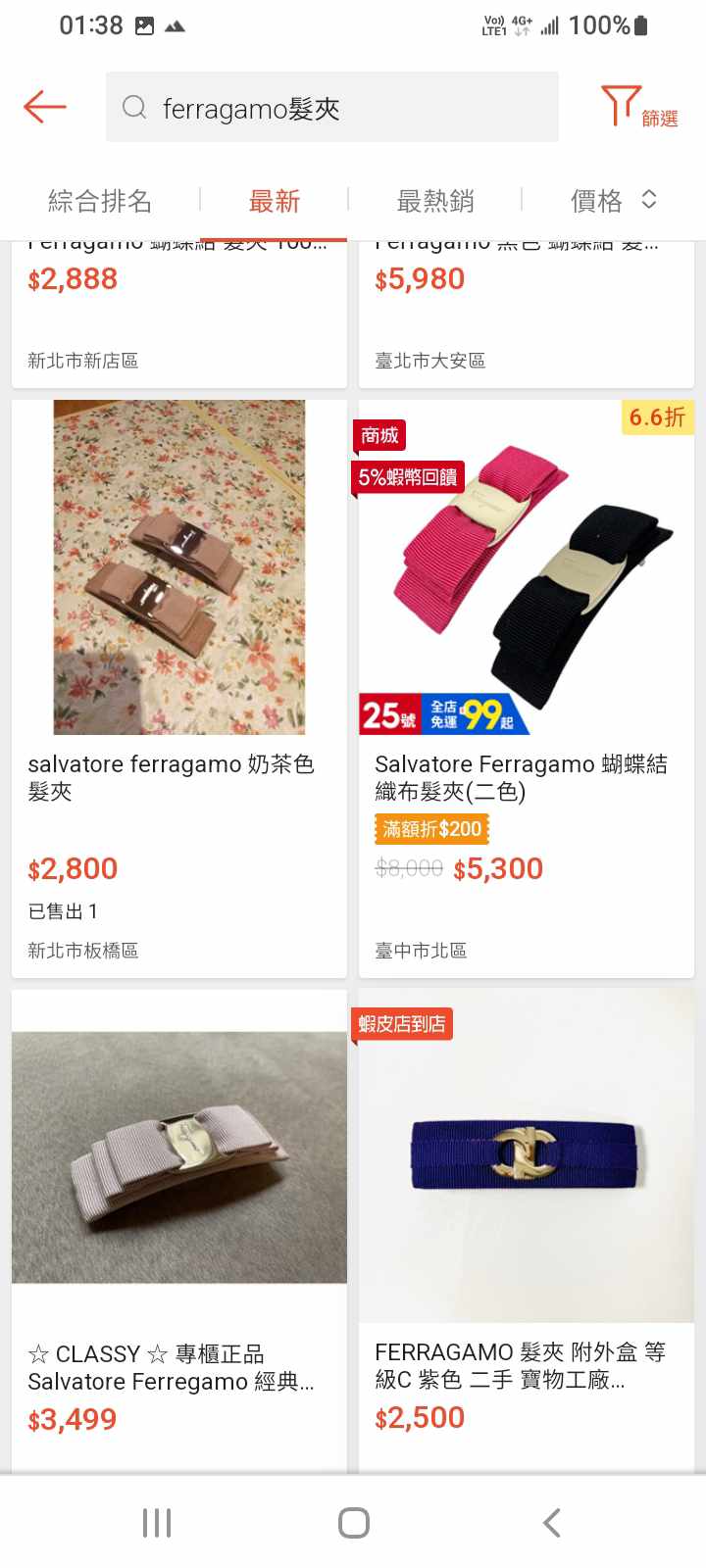Go back with the red arrow

[45, 107]
